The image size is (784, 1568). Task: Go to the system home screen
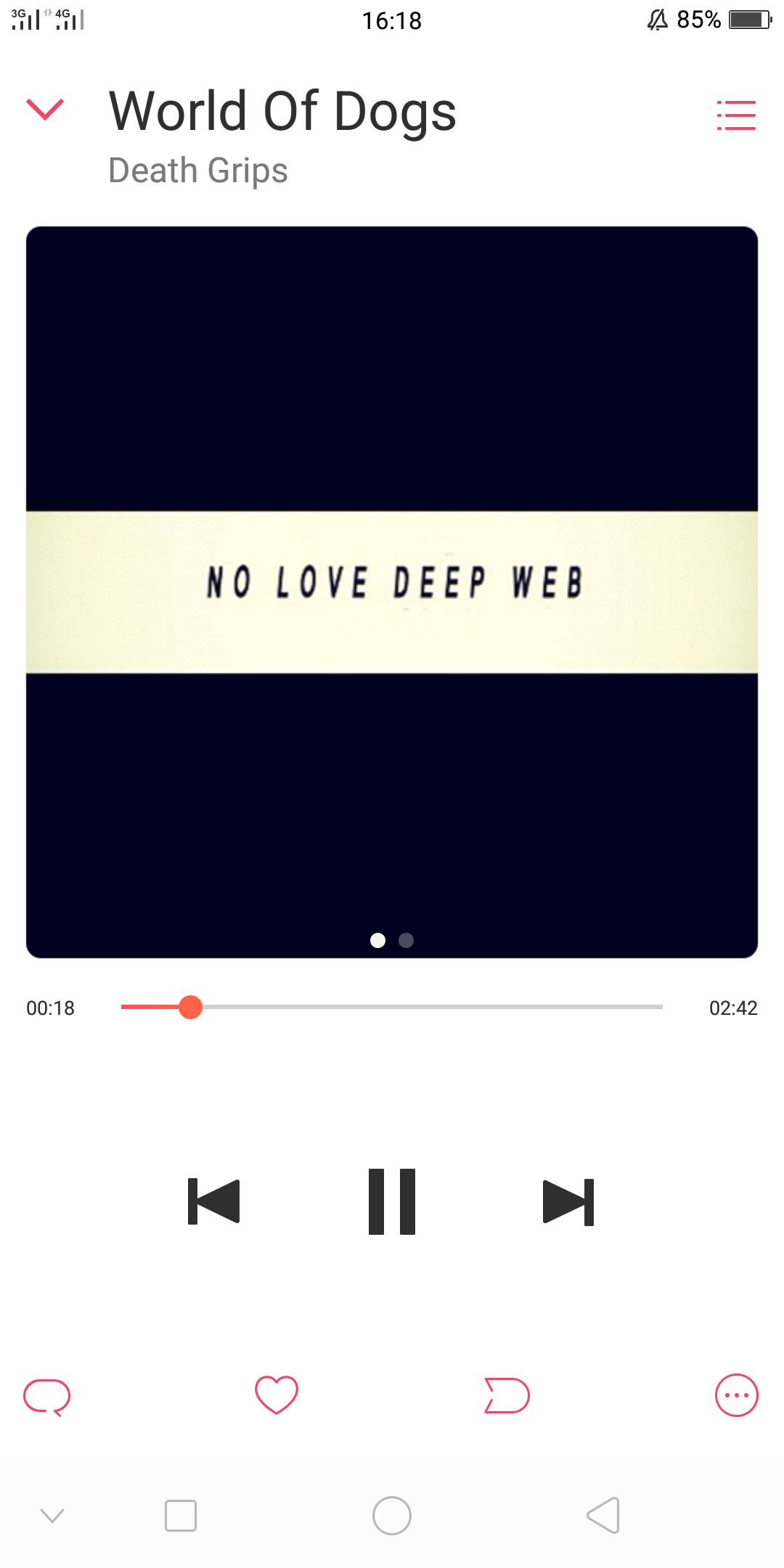pos(392,1516)
